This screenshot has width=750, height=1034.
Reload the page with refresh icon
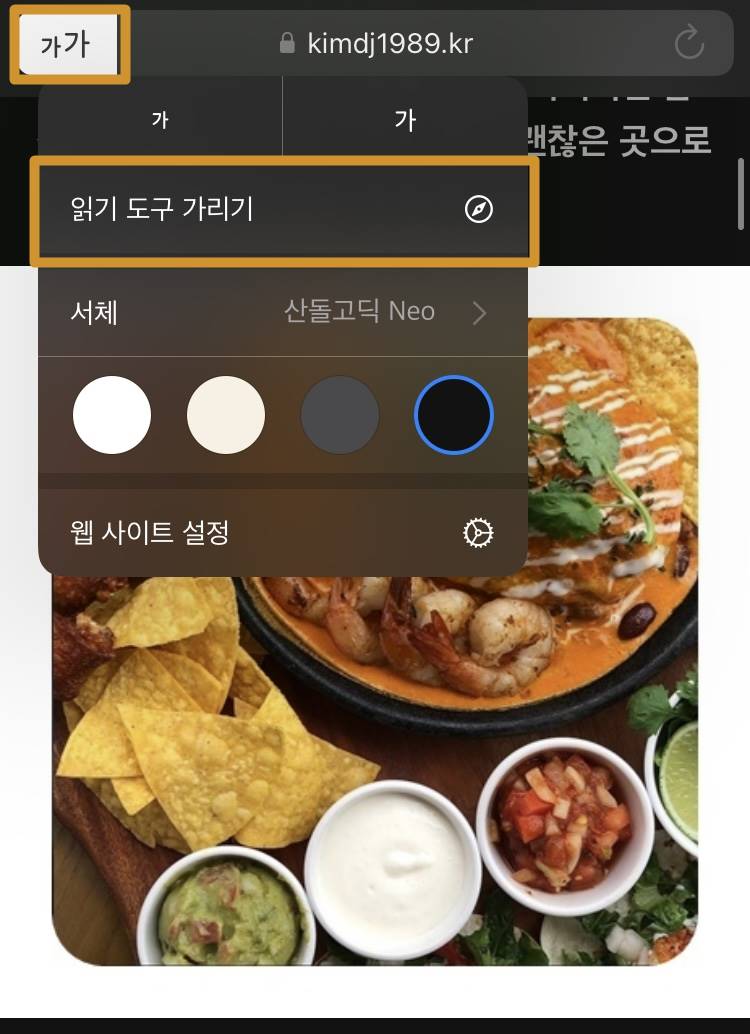tap(689, 43)
